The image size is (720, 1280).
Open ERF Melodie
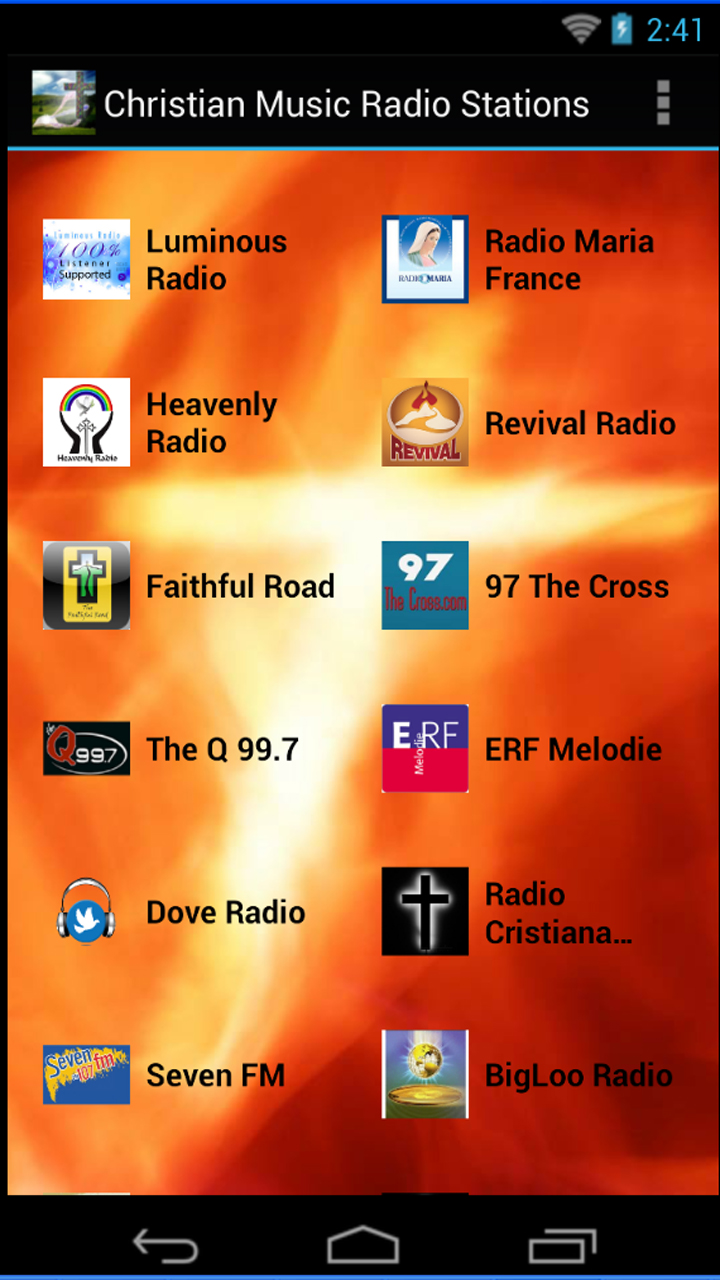pos(530,749)
